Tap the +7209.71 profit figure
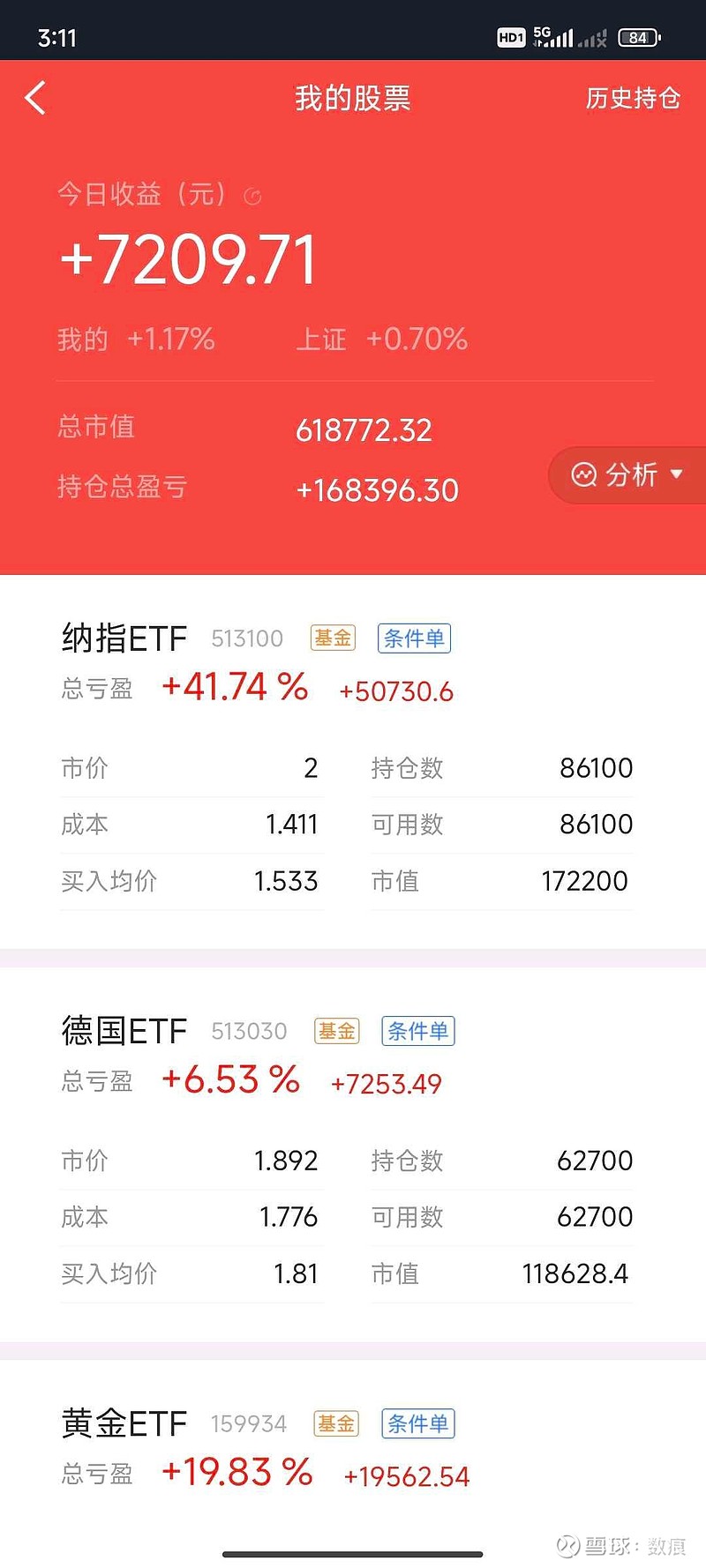 (x=185, y=258)
